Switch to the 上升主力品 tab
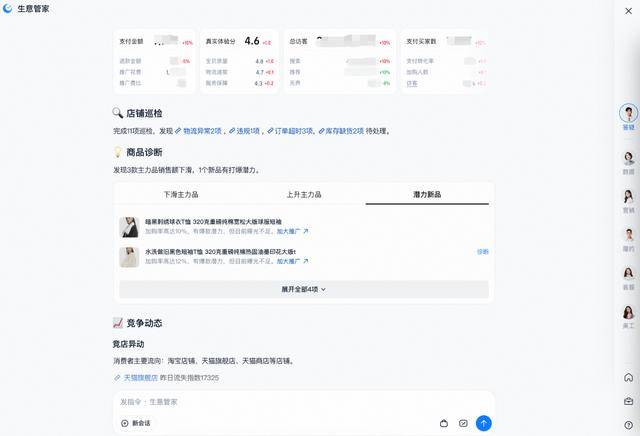Viewport: 640px width, 436px height. (x=303, y=194)
